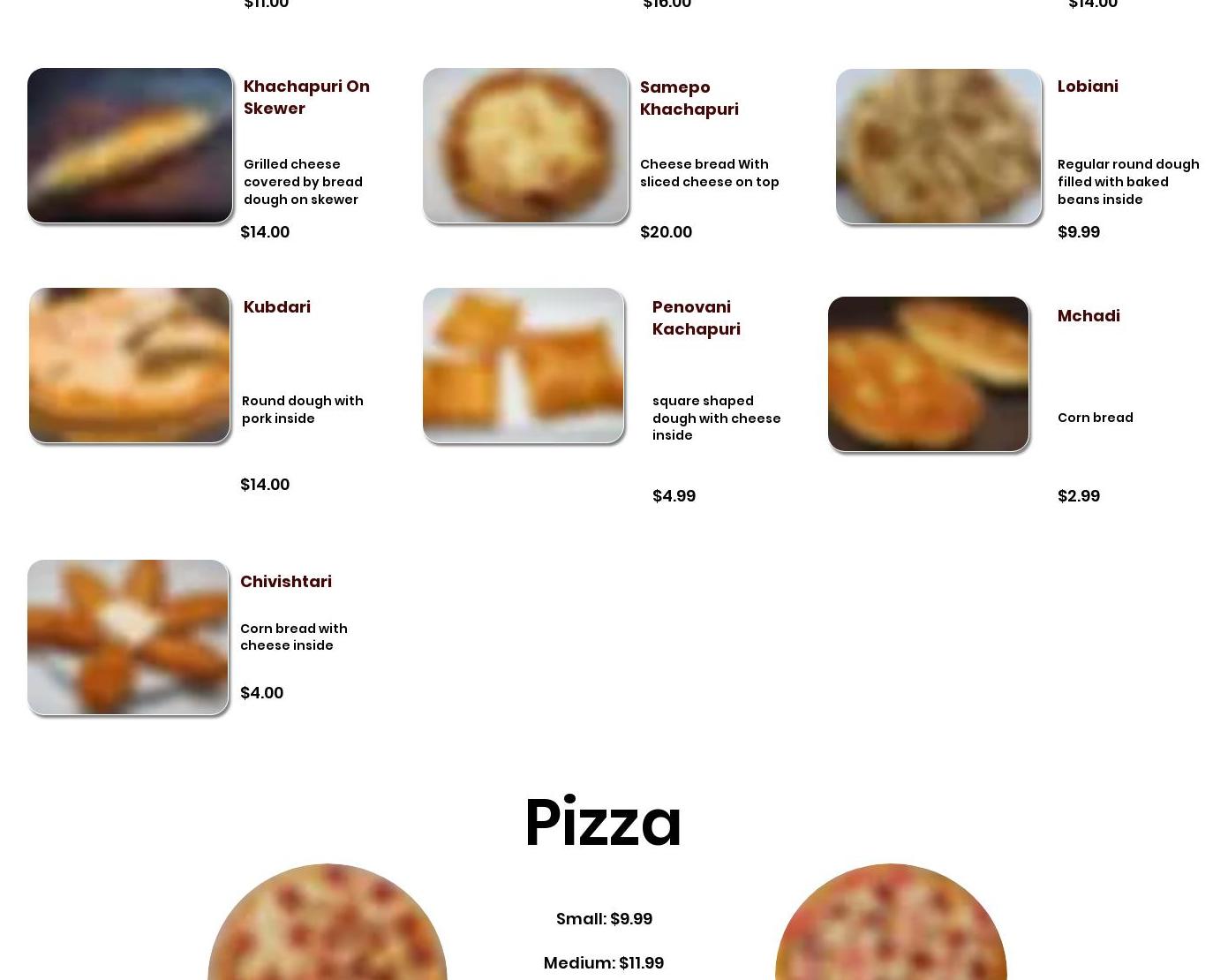1228x980 pixels.
Task: View the Mchadi corn bread photo
Action: point(929,374)
